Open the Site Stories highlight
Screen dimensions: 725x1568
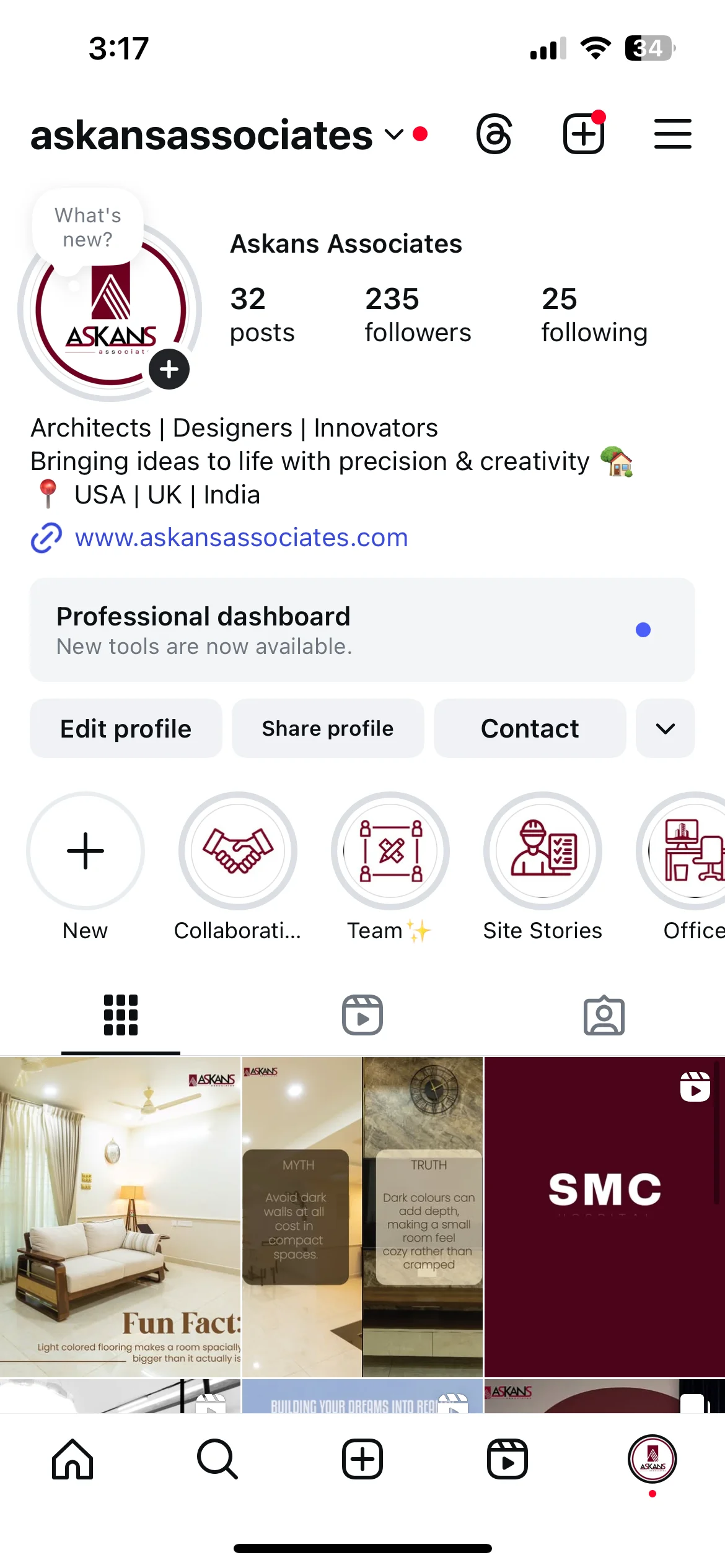543,851
